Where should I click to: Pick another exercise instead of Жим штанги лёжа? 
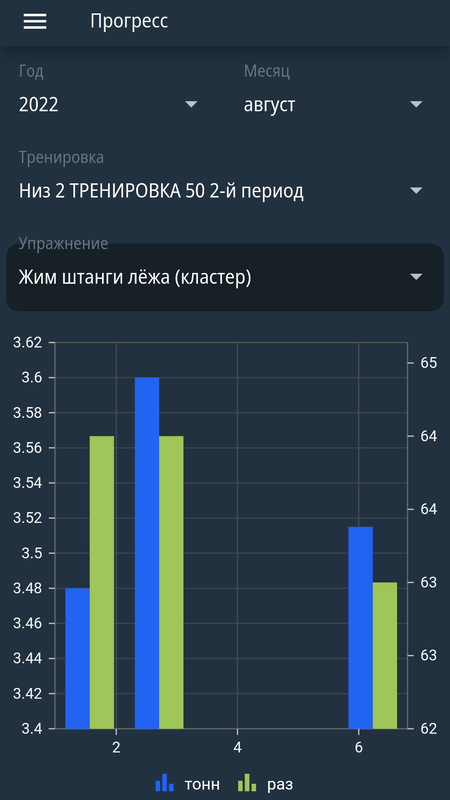click(224, 278)
